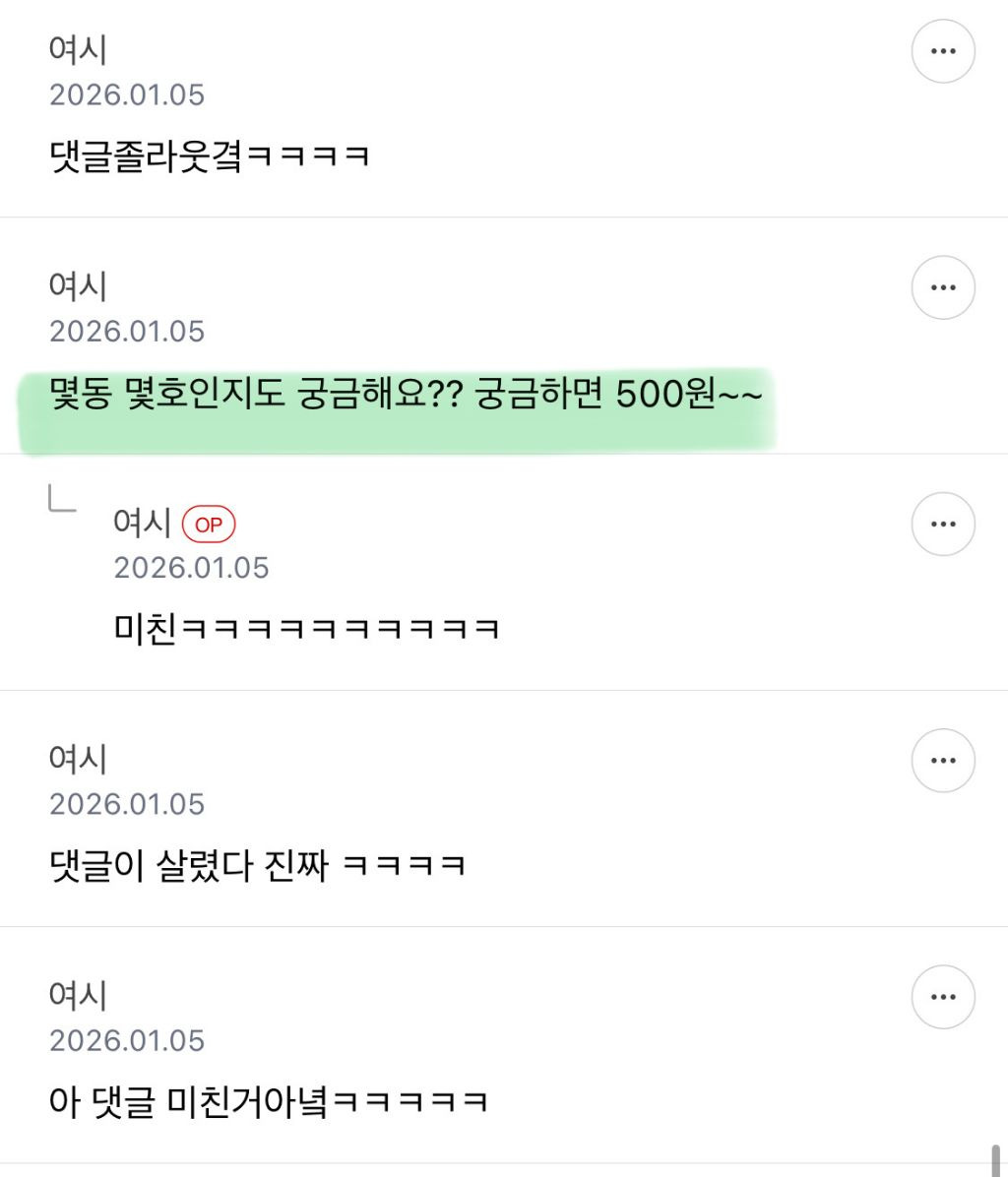Click the OP badge next to 여시

[x=210, y=524]
